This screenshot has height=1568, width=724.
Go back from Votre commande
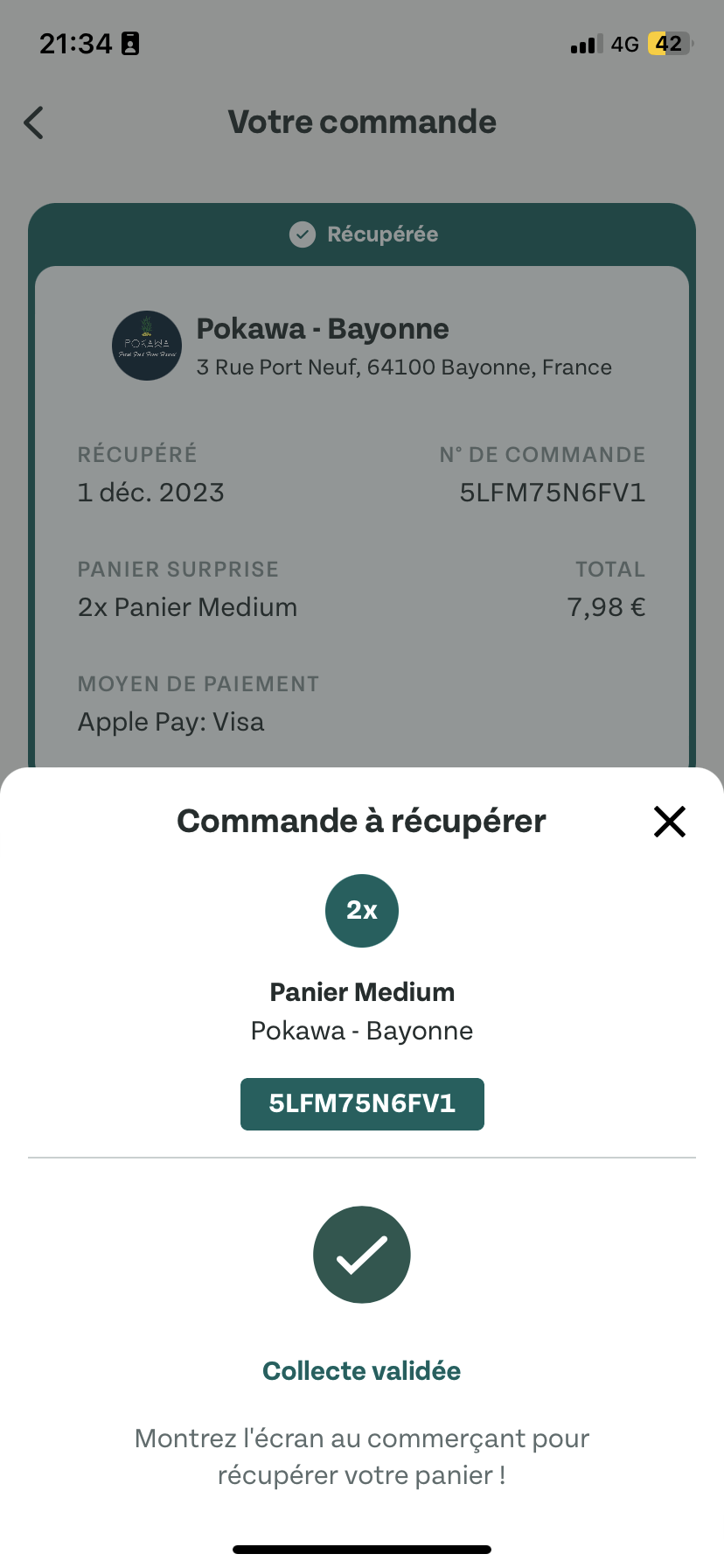(x=34, y=123)
